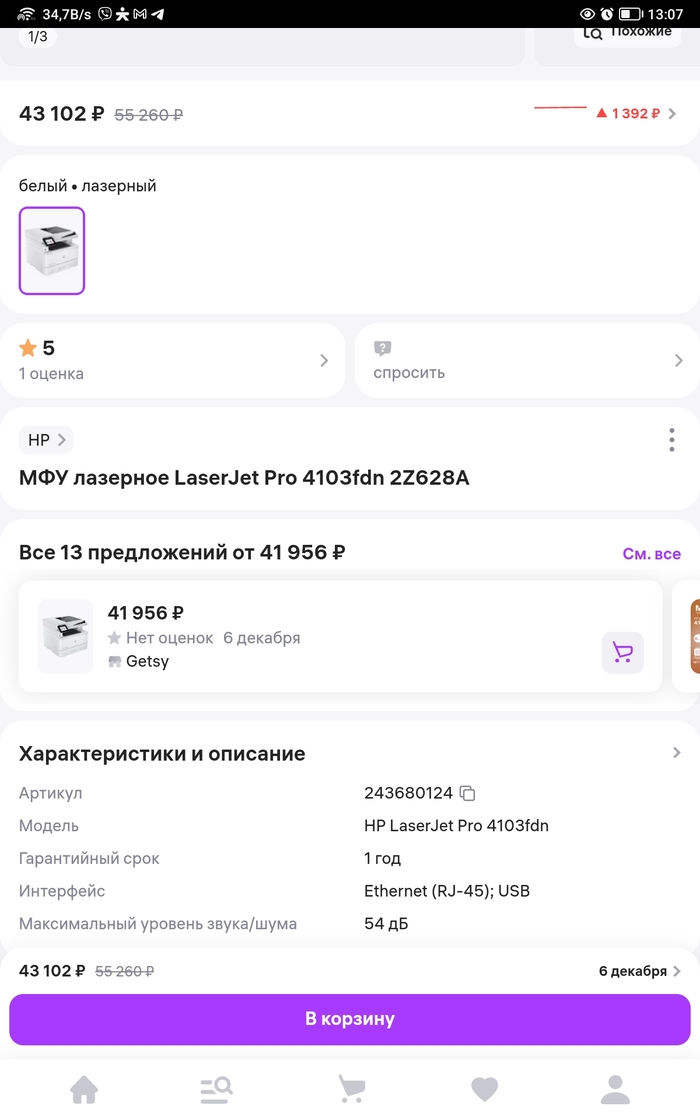The image size is (700, 1120).
Task: Go to the home tab
Action: click(84, 1089)
